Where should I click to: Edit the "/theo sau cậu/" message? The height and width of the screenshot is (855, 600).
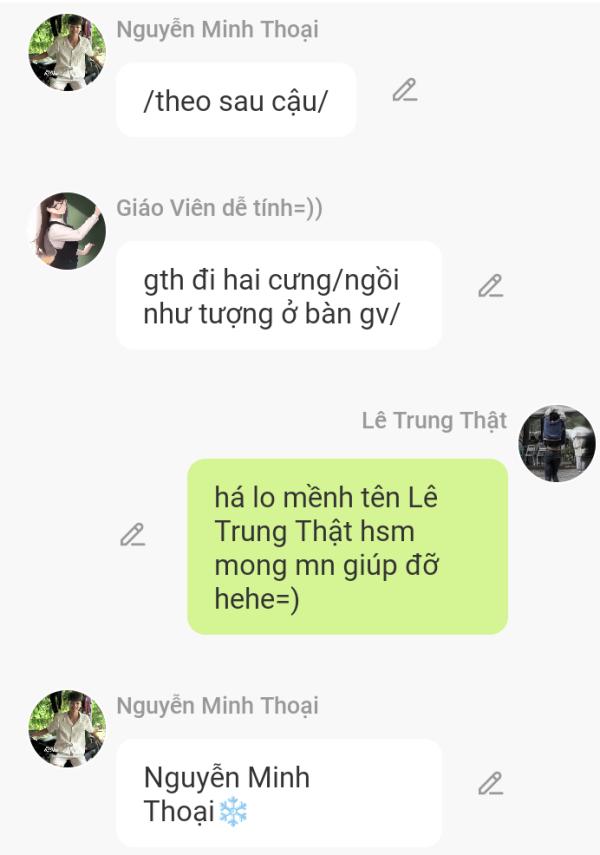(x=404, y=90)
